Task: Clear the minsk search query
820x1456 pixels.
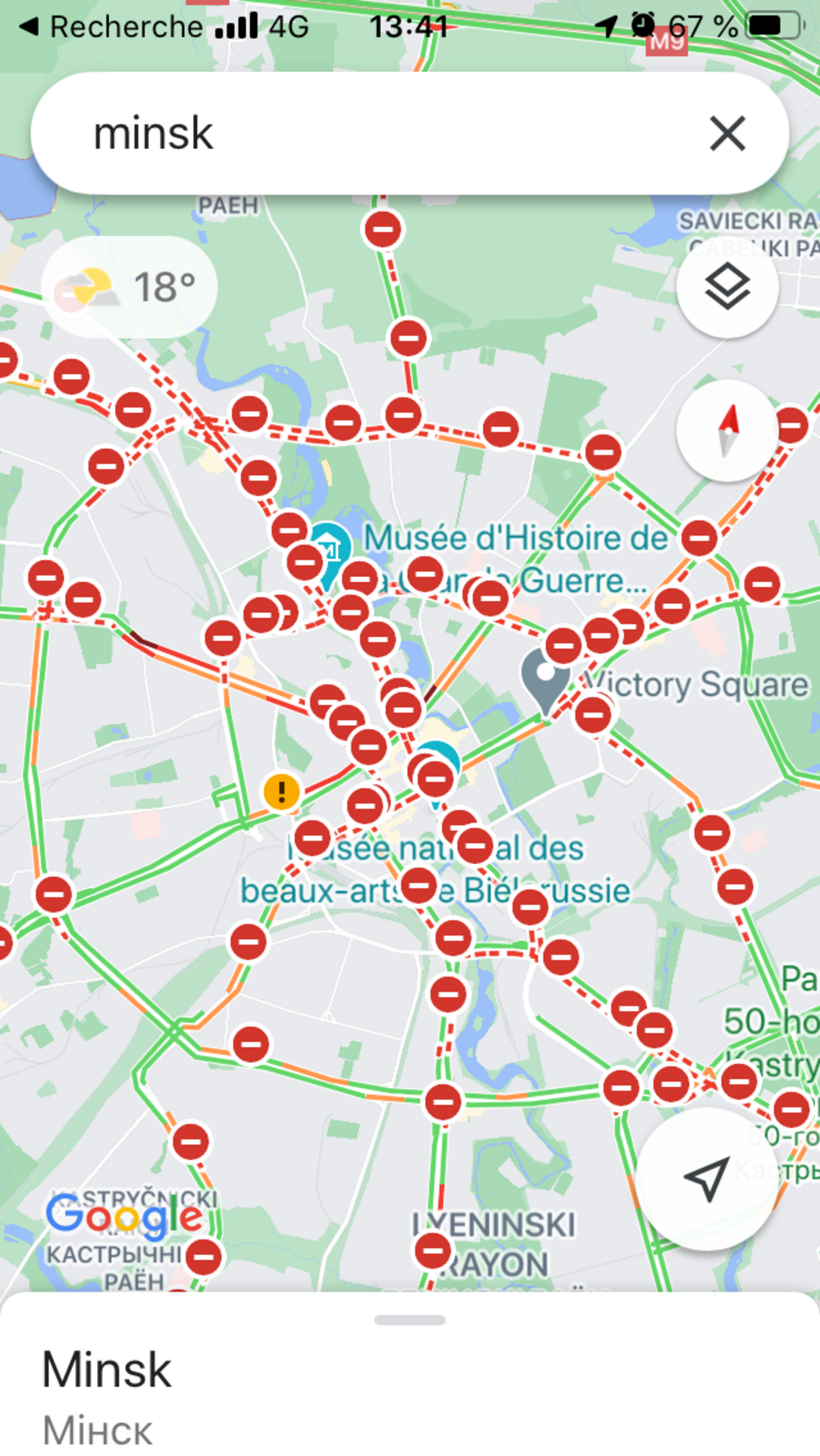Action: [727, 133]
